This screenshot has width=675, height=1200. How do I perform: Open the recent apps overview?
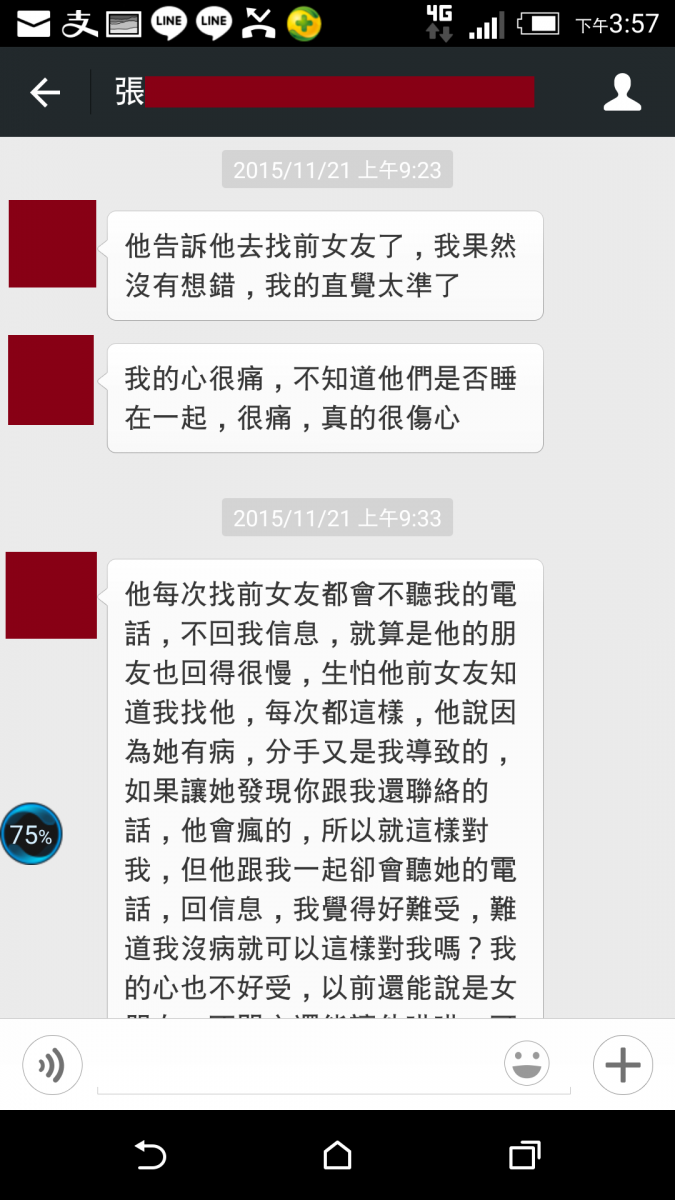(524, 1156)
